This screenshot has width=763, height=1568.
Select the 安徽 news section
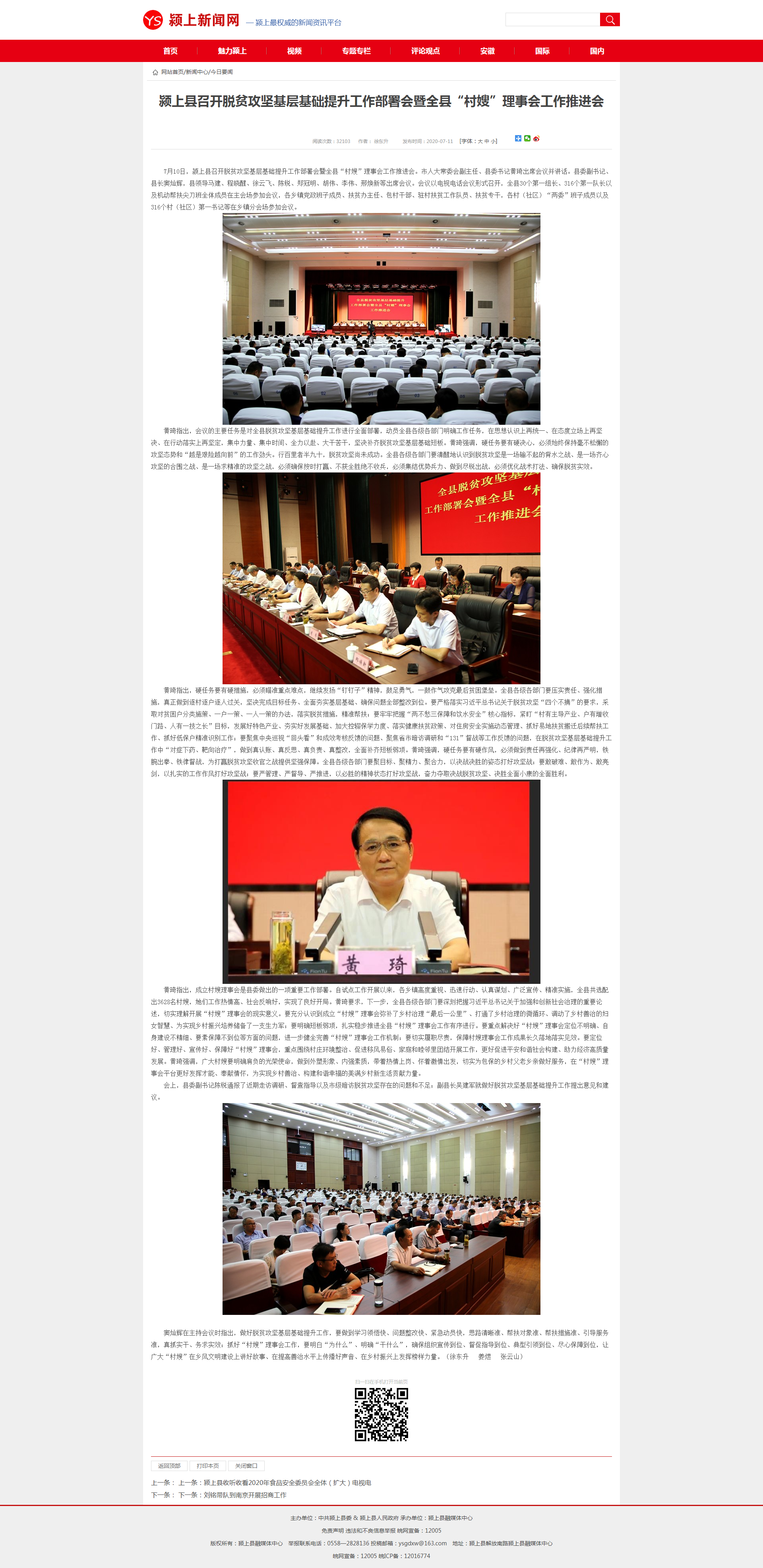(x=487, y=51)
